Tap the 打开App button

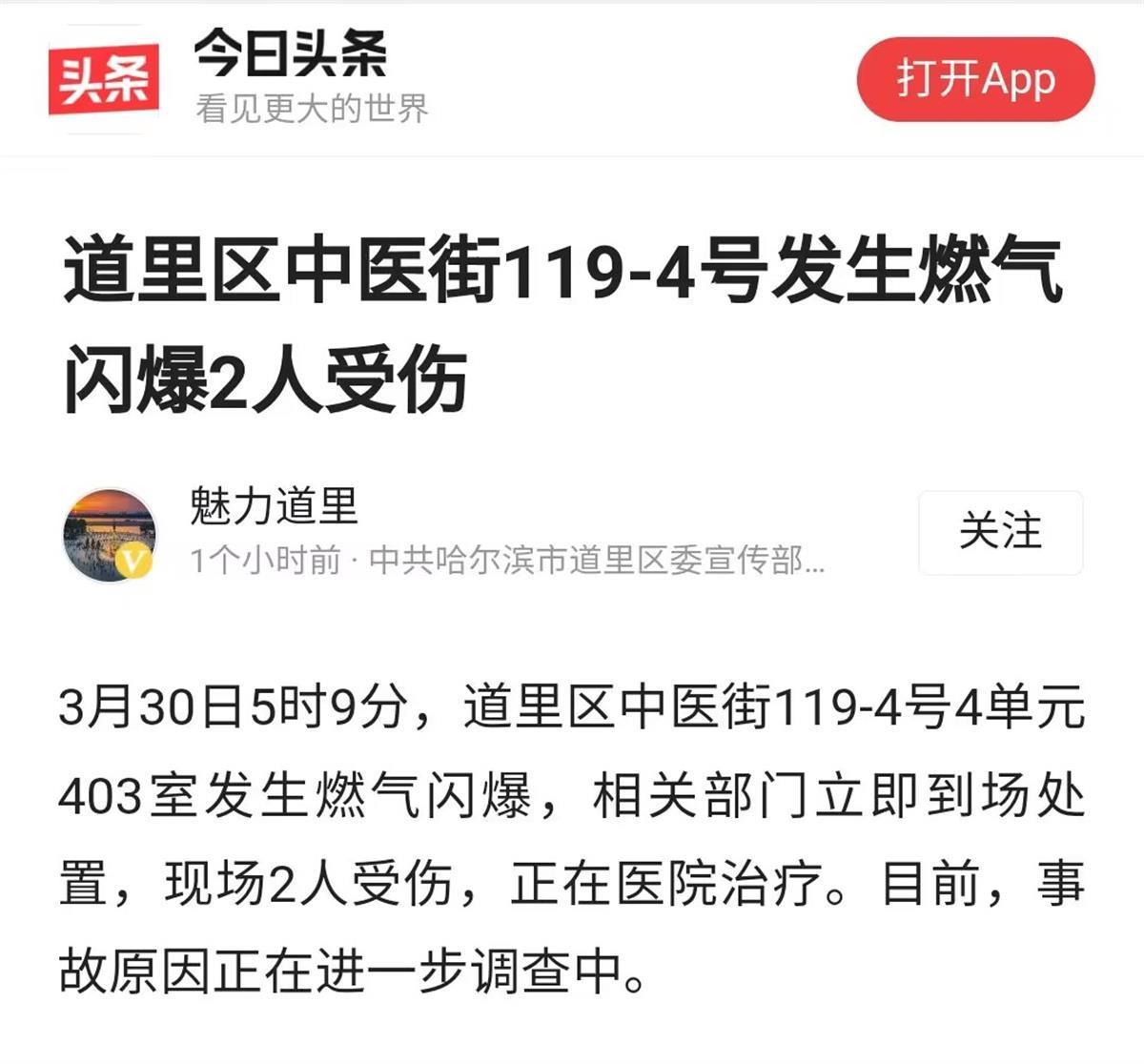click(x=975, y=79)
